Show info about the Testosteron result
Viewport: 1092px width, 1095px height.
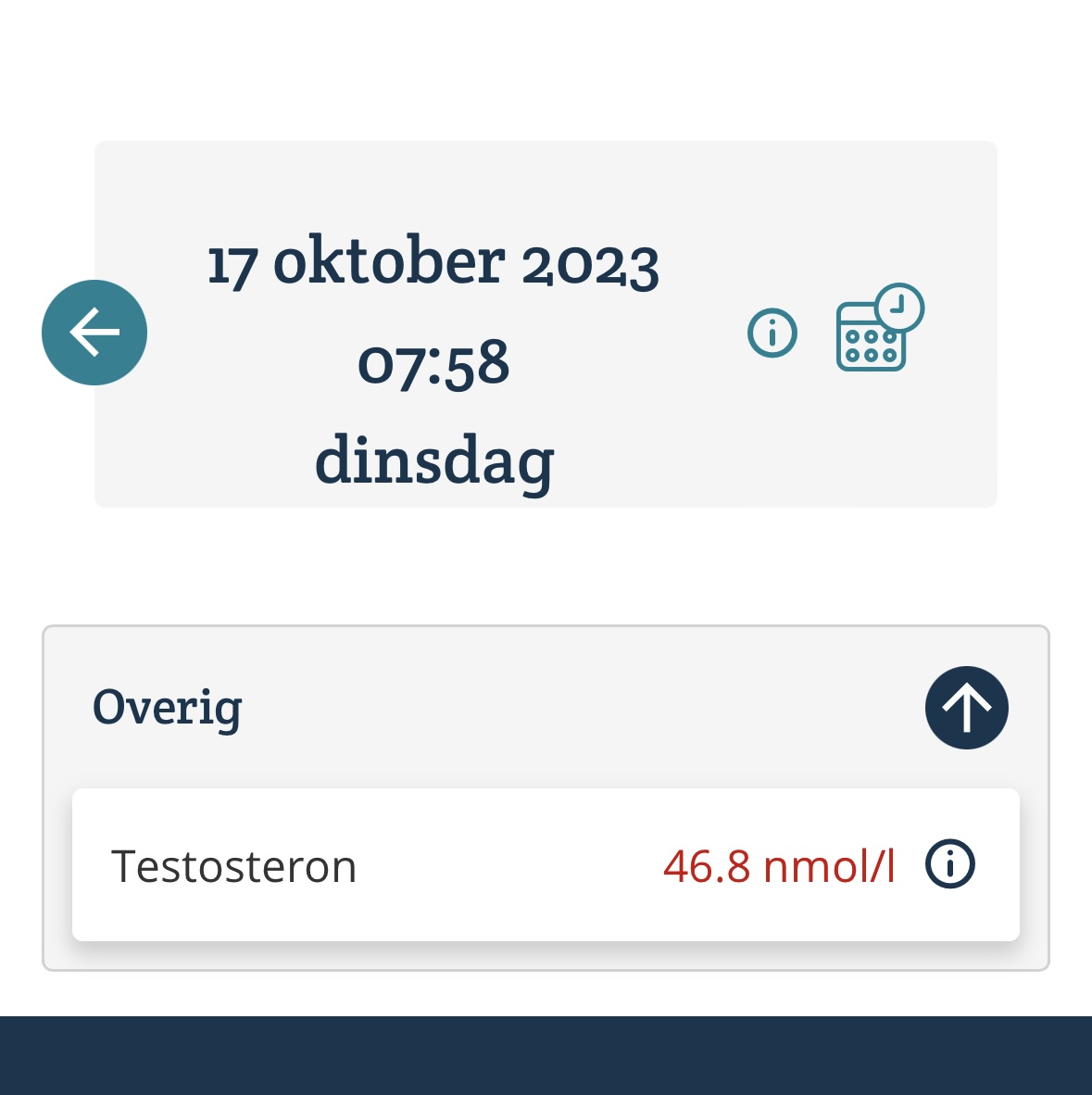950,864
